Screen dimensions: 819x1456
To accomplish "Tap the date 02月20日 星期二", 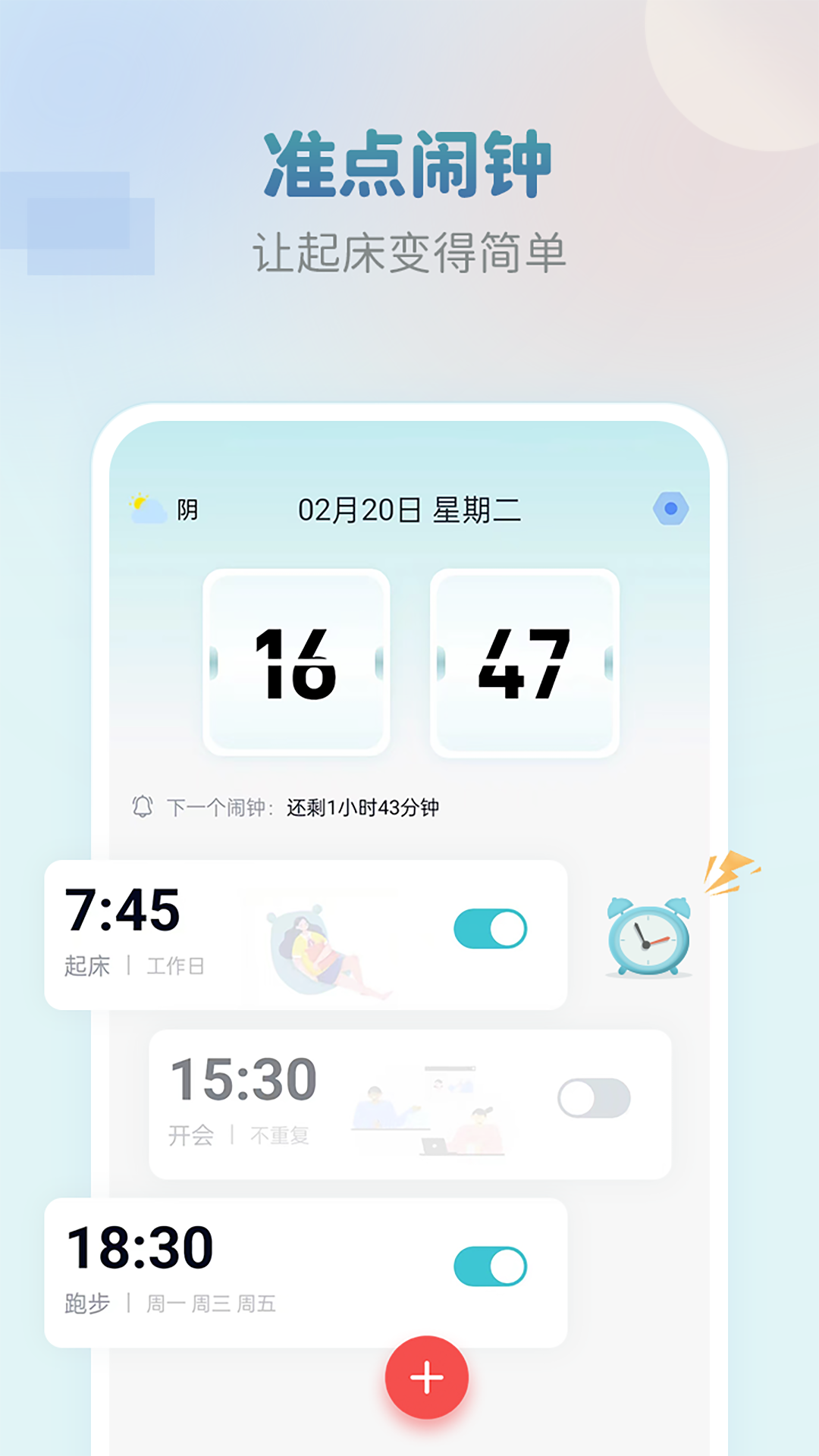I will pos(409,509).
